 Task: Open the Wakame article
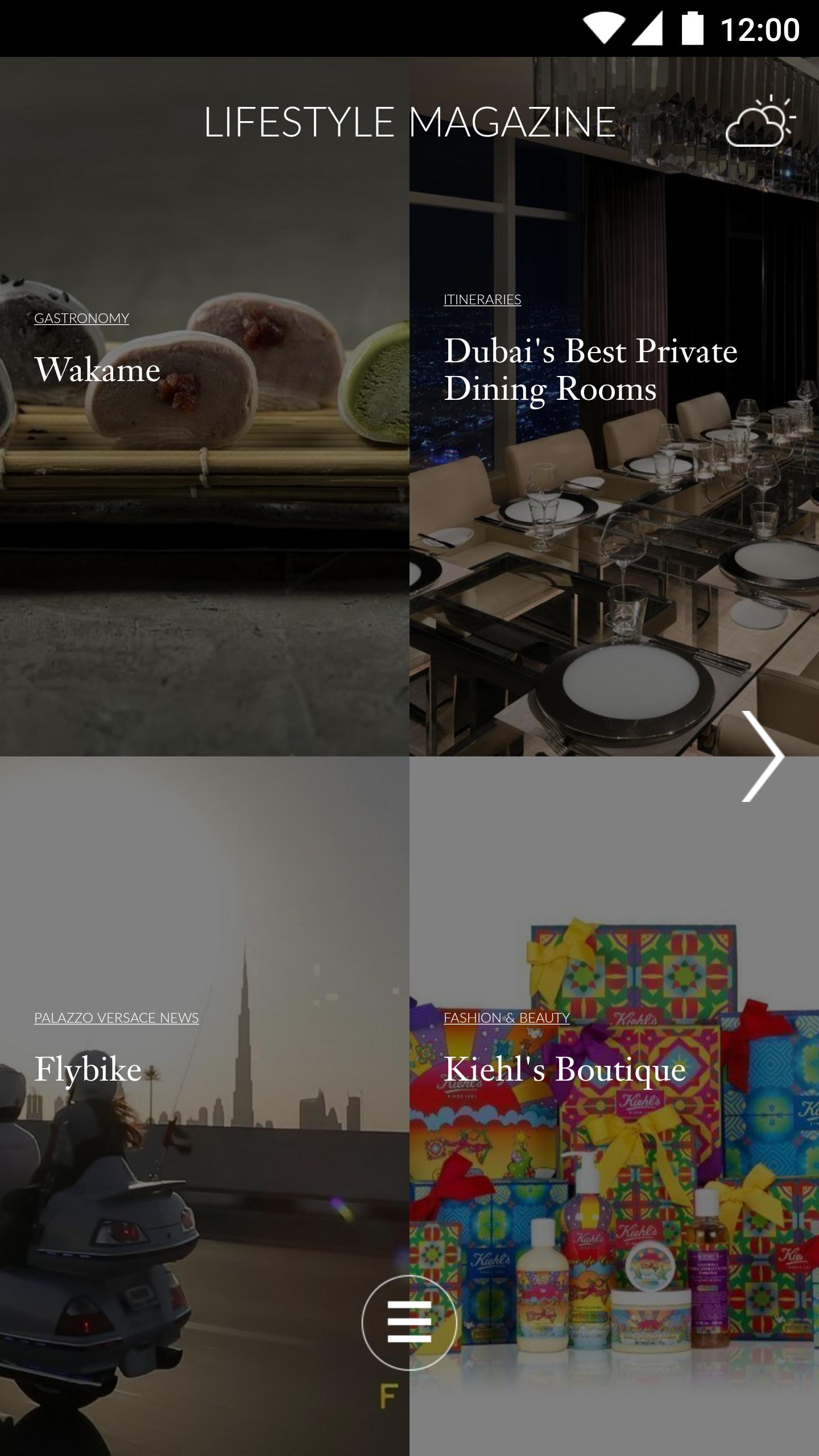pos(98,370)
